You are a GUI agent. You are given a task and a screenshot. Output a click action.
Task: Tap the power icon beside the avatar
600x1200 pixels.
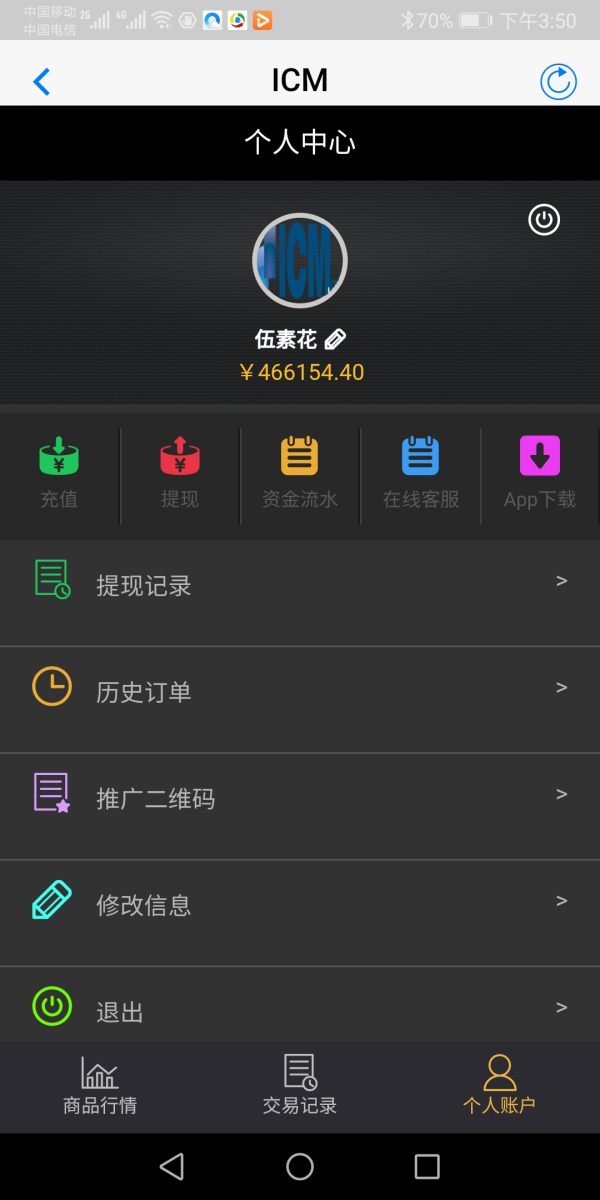[x=544, y=220]
